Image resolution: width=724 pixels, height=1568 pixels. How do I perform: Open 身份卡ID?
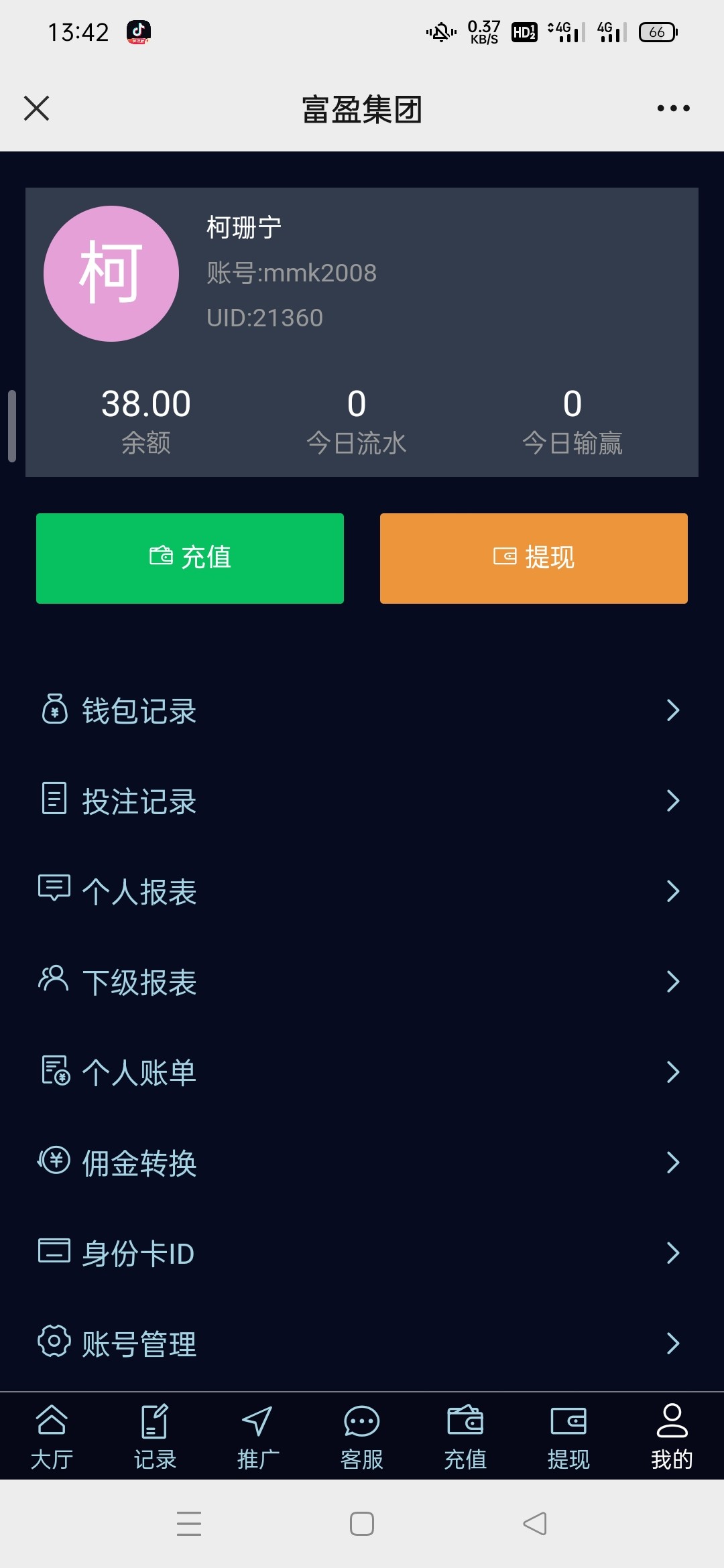[362, 1253]
